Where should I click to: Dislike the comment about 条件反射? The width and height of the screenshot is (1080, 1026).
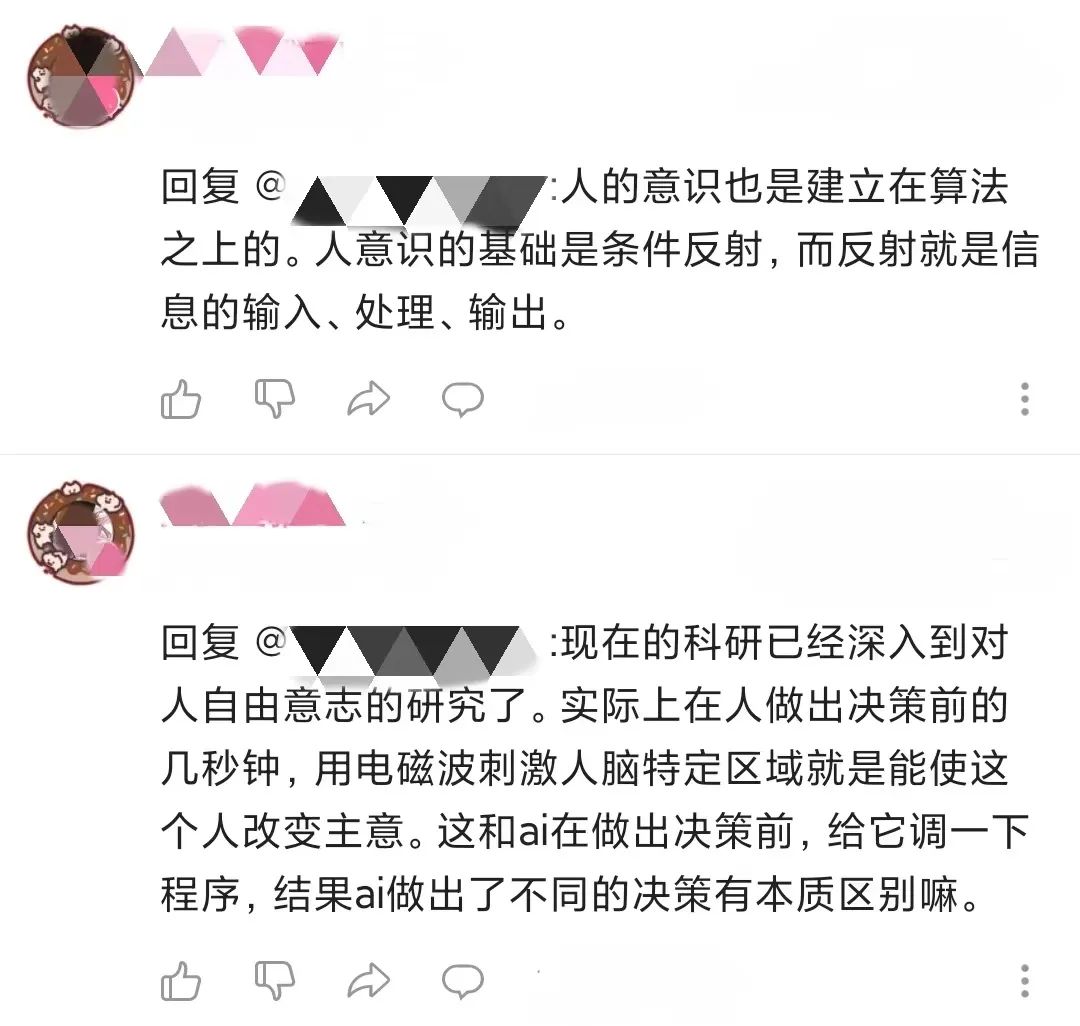tap(274, 399)
